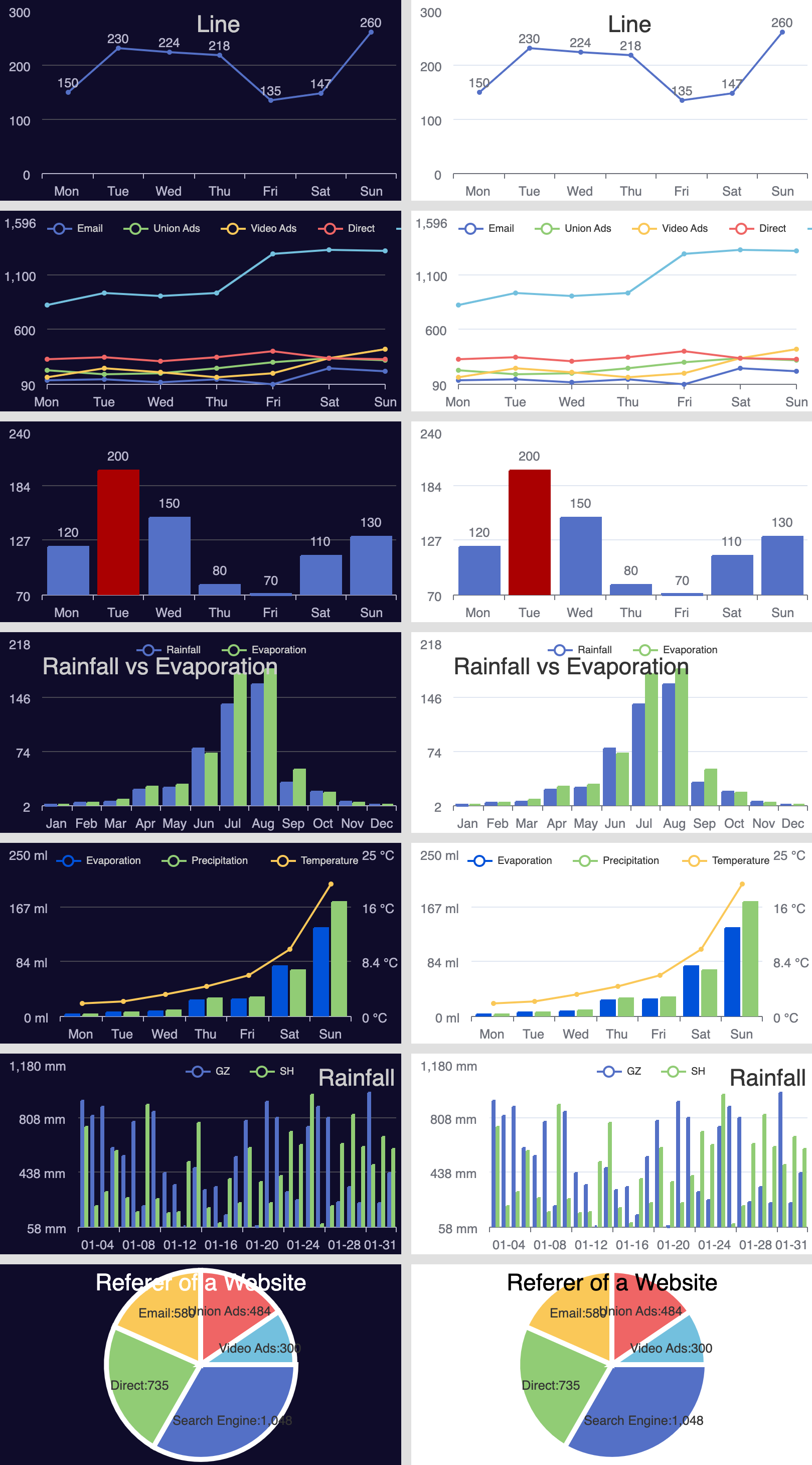Toggle Temperature line in the light mixed chart
This screenshot has width=812, height=1465.
[x=726, y=860]
